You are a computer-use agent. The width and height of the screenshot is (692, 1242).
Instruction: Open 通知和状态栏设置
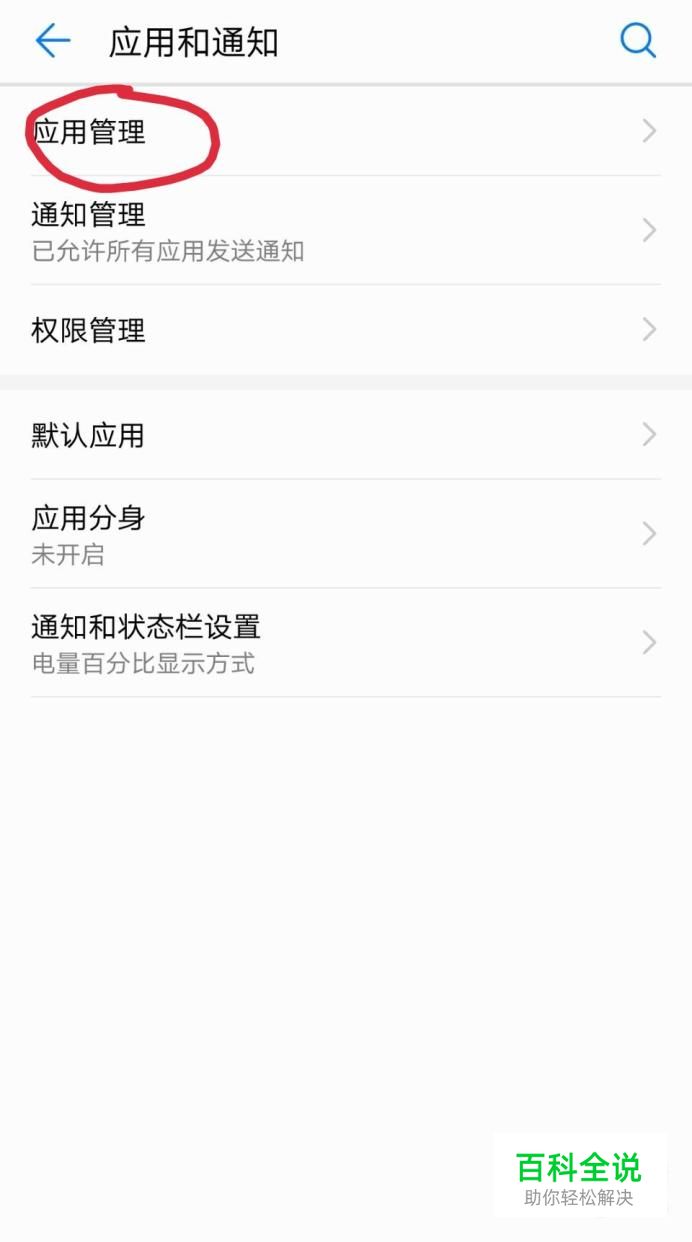[346, 643]
